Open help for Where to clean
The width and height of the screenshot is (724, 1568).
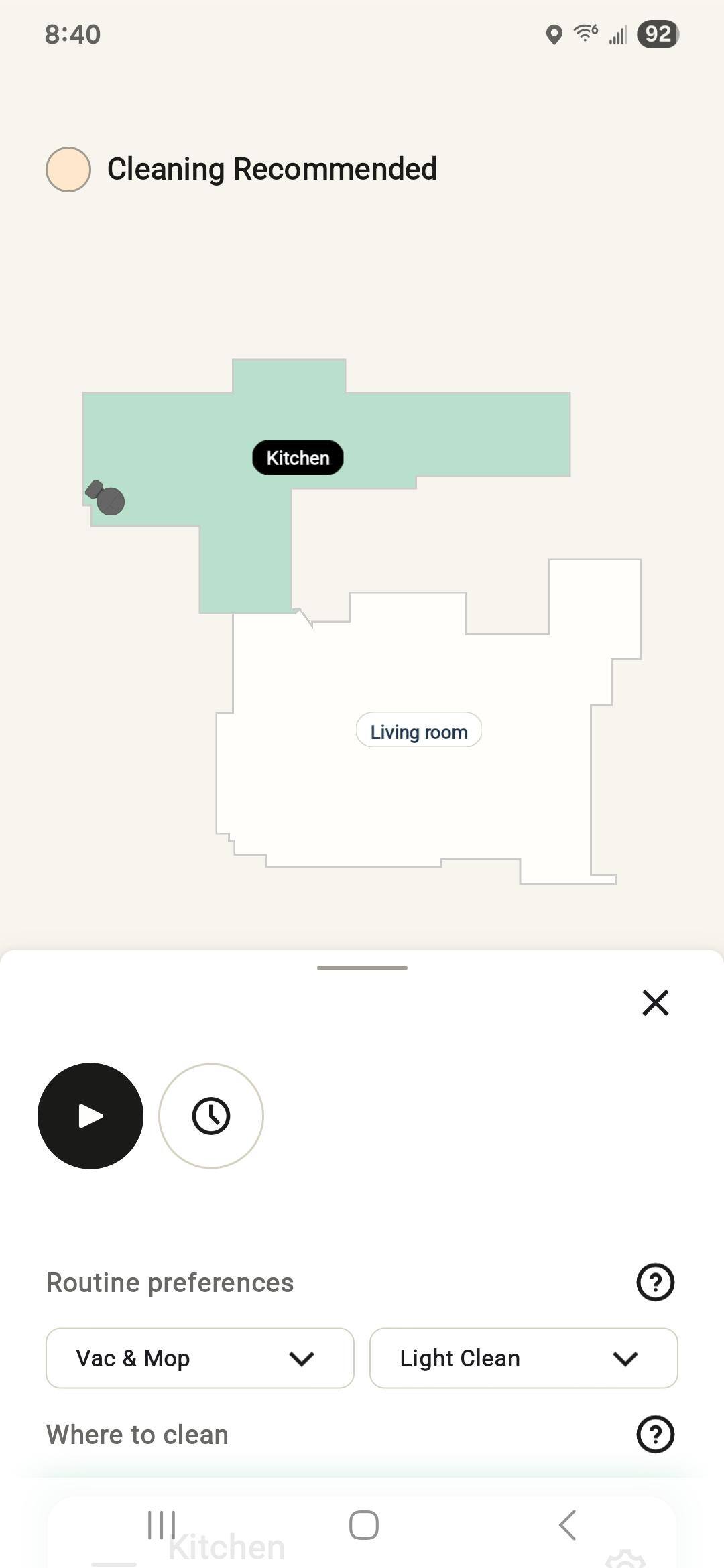(x=655, y=1434)
